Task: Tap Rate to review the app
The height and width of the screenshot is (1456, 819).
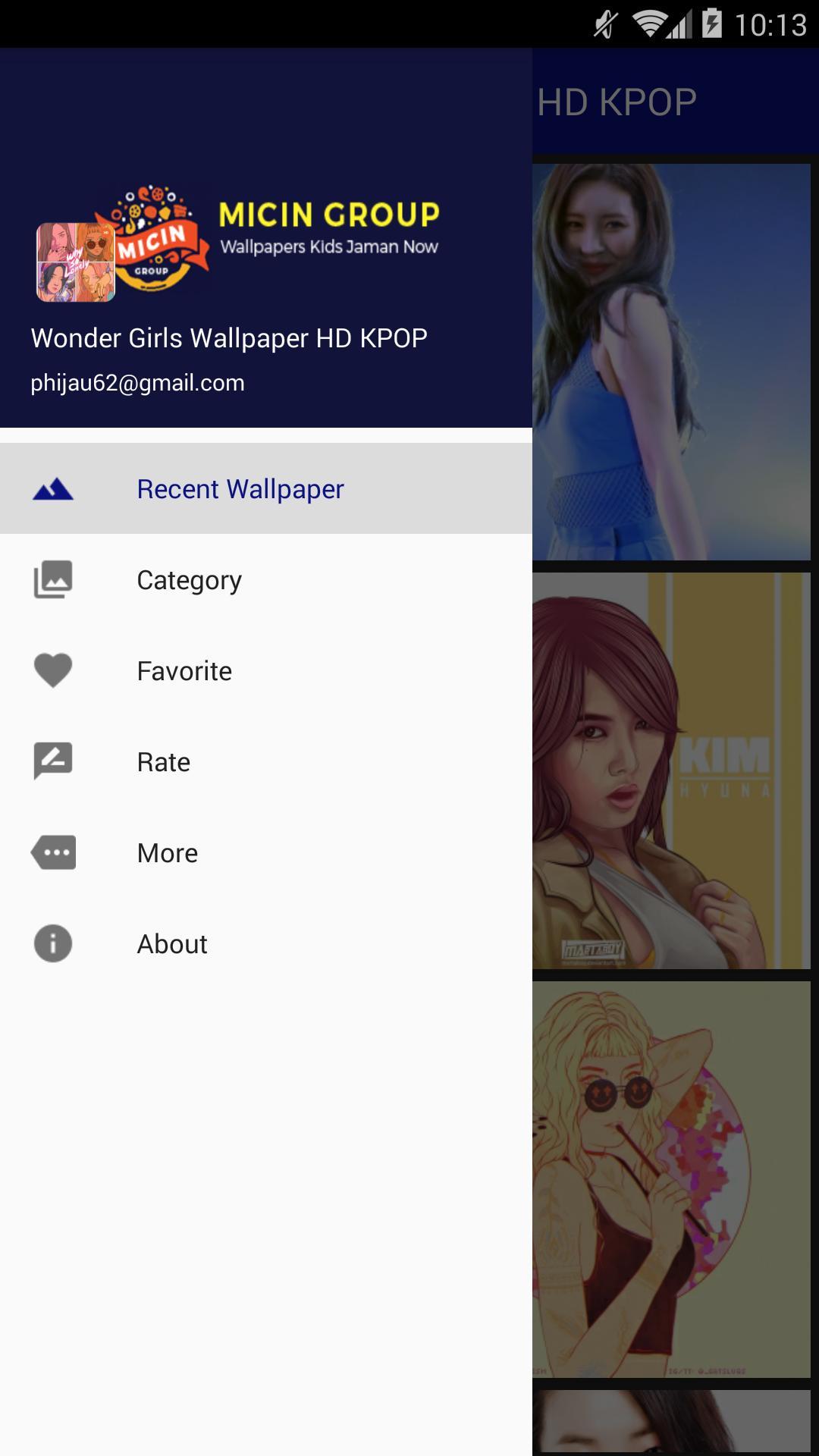Action: coord(266,761)
